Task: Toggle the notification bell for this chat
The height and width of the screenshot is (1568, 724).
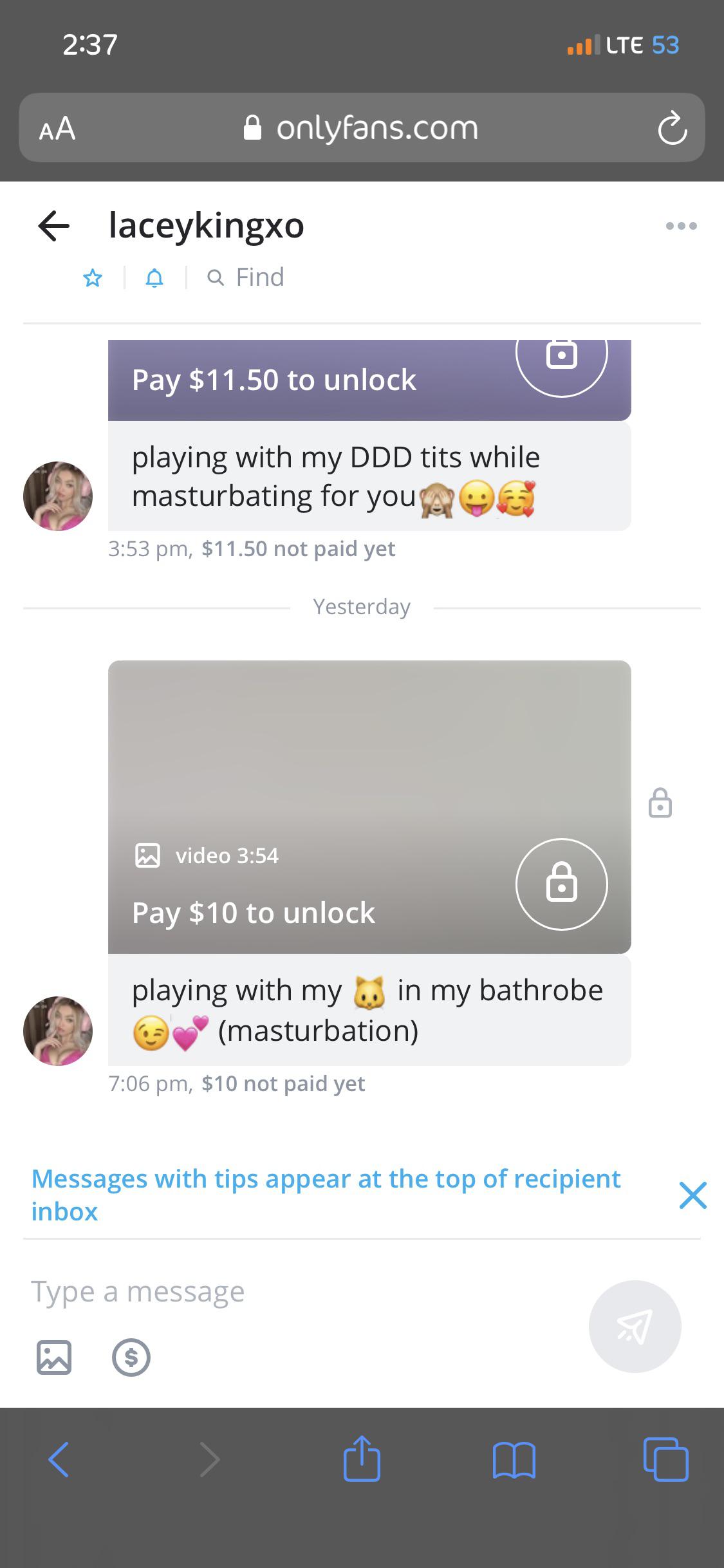Action: click(x=154, y=278)
